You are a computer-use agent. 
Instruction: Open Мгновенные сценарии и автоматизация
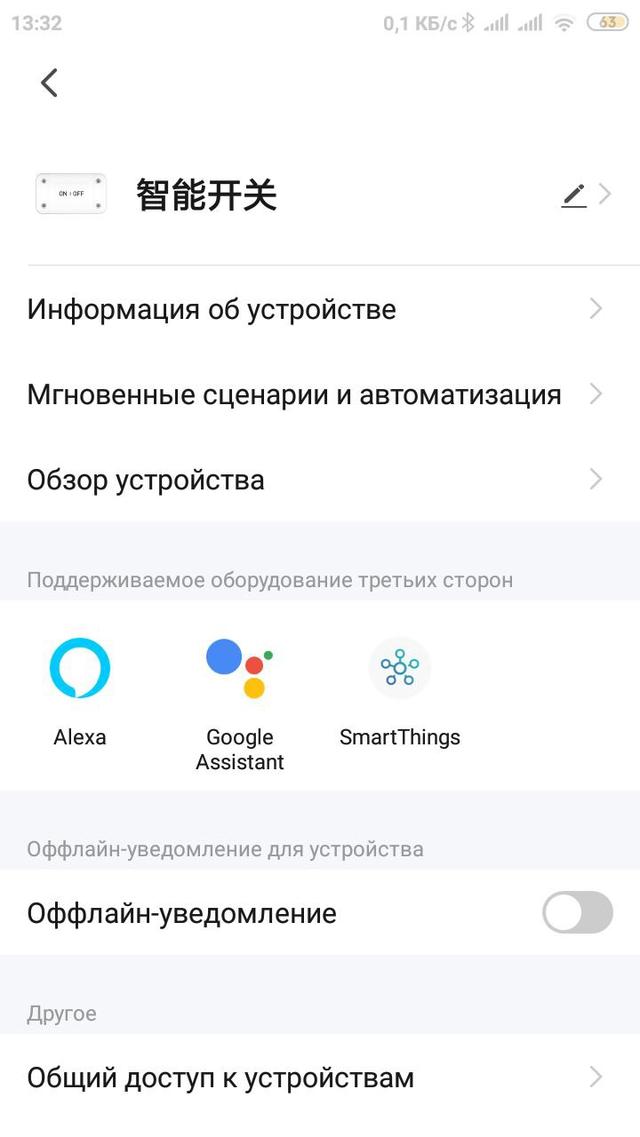point(320,394)
